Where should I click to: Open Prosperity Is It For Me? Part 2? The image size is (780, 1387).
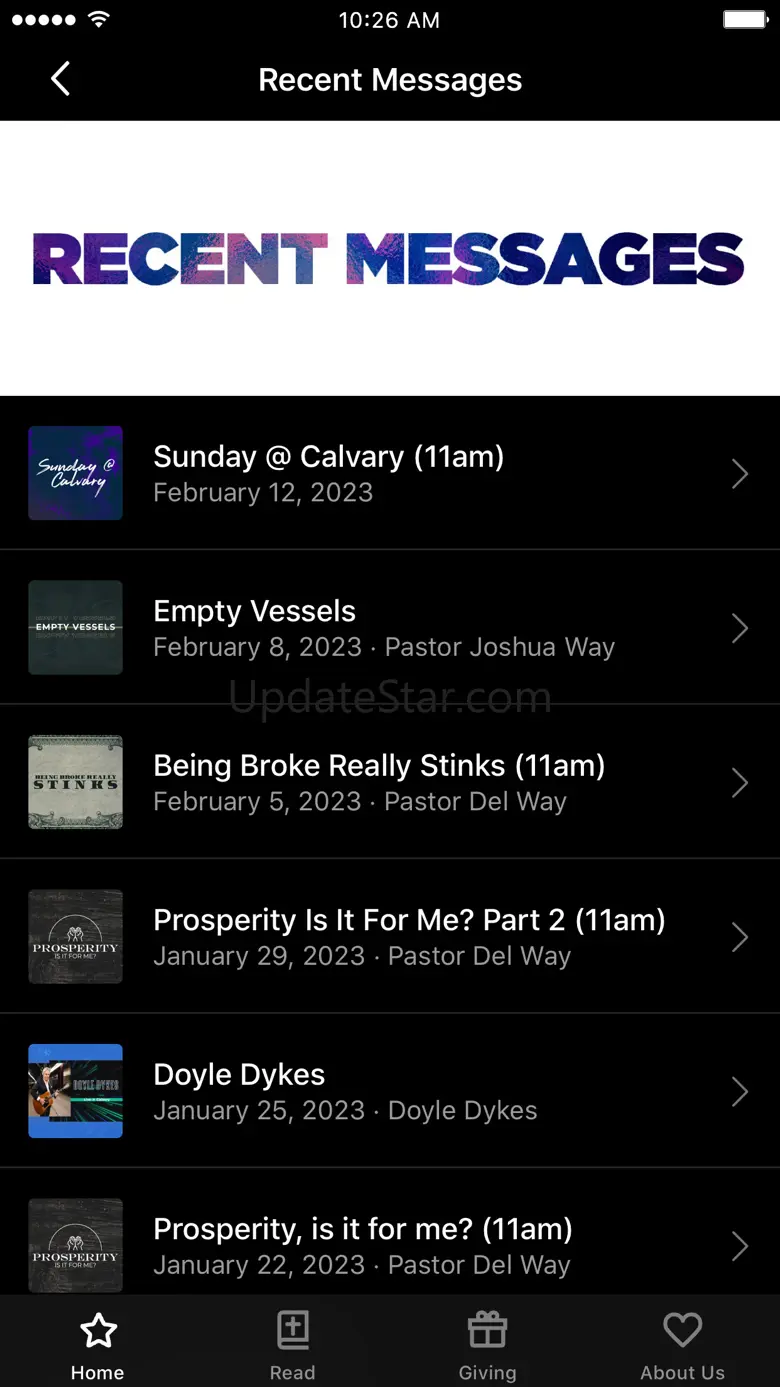pos(390,937)
